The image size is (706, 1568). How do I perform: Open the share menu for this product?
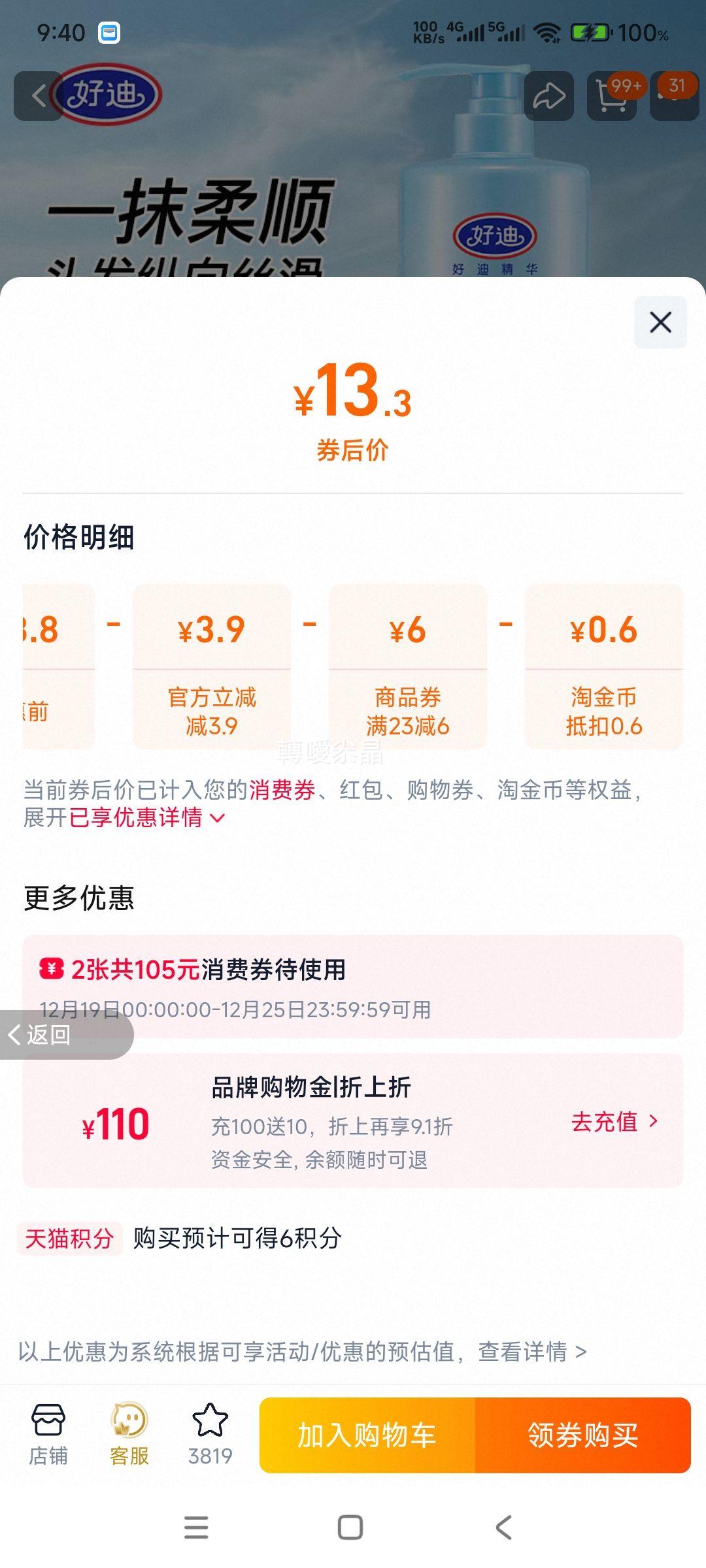548,96
